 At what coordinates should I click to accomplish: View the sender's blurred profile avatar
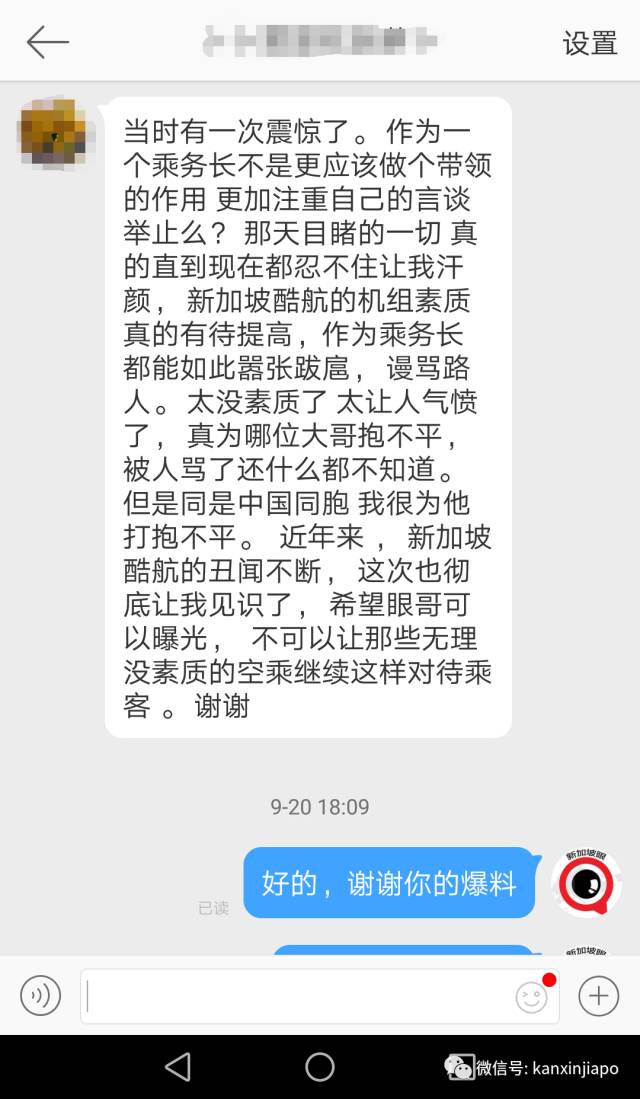click(51, 131)
